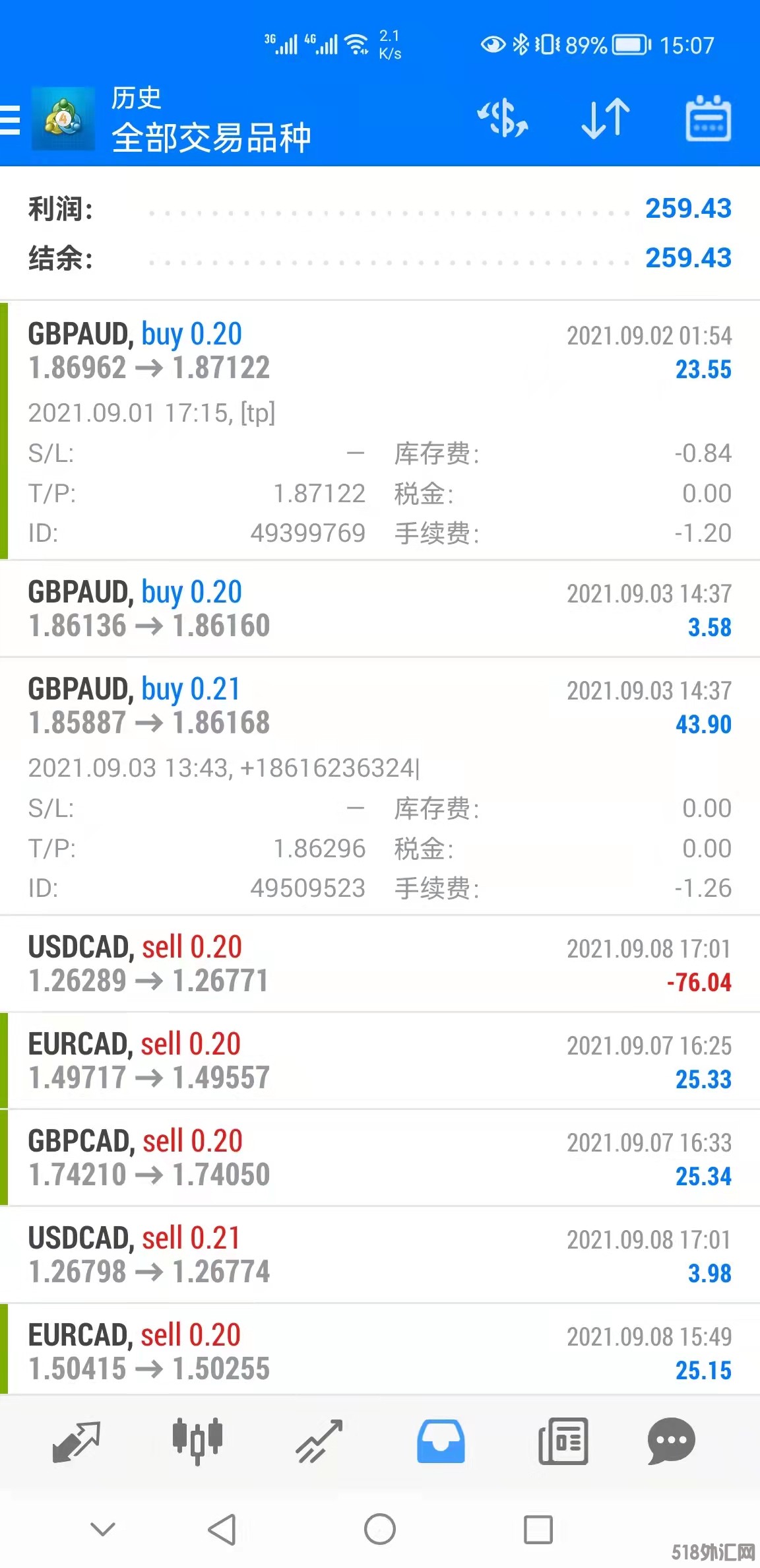
Task: Open the chat messages tab
Action: [x=672, y=1441]
